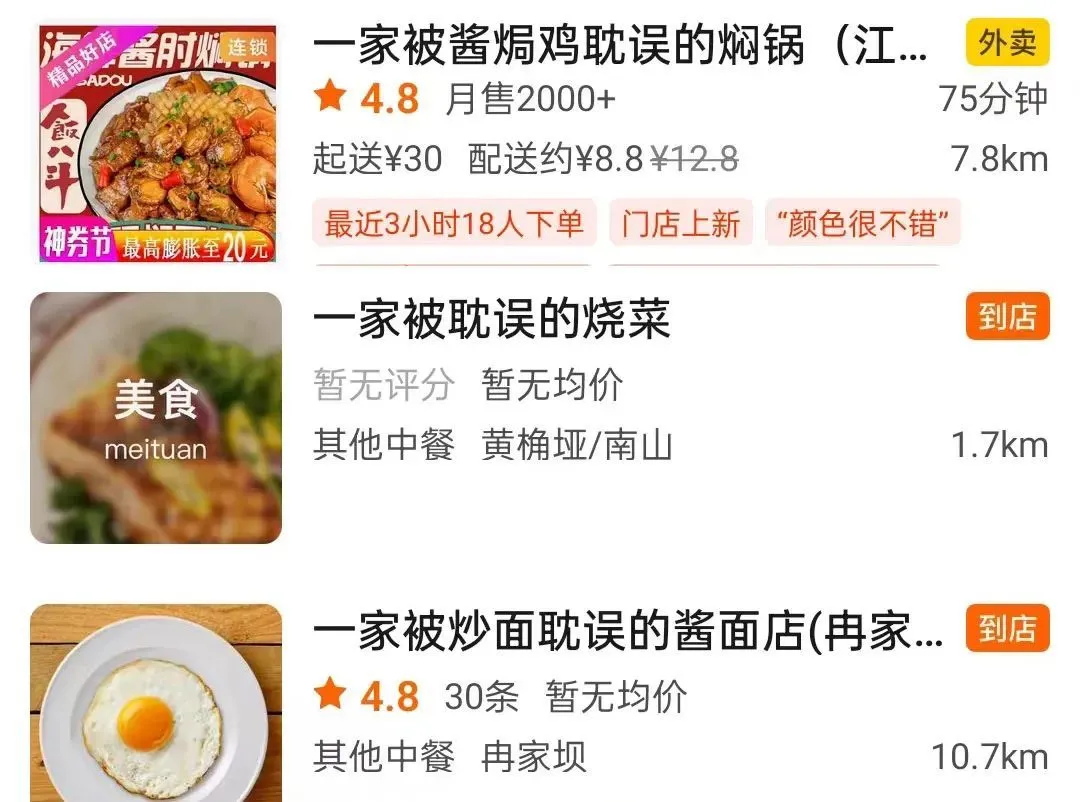Open 一家被酱焗鸡耽误的焖锅 restaurant listing
The image size is (1080, 802).
pyautogui.click(x=620, y=46)
